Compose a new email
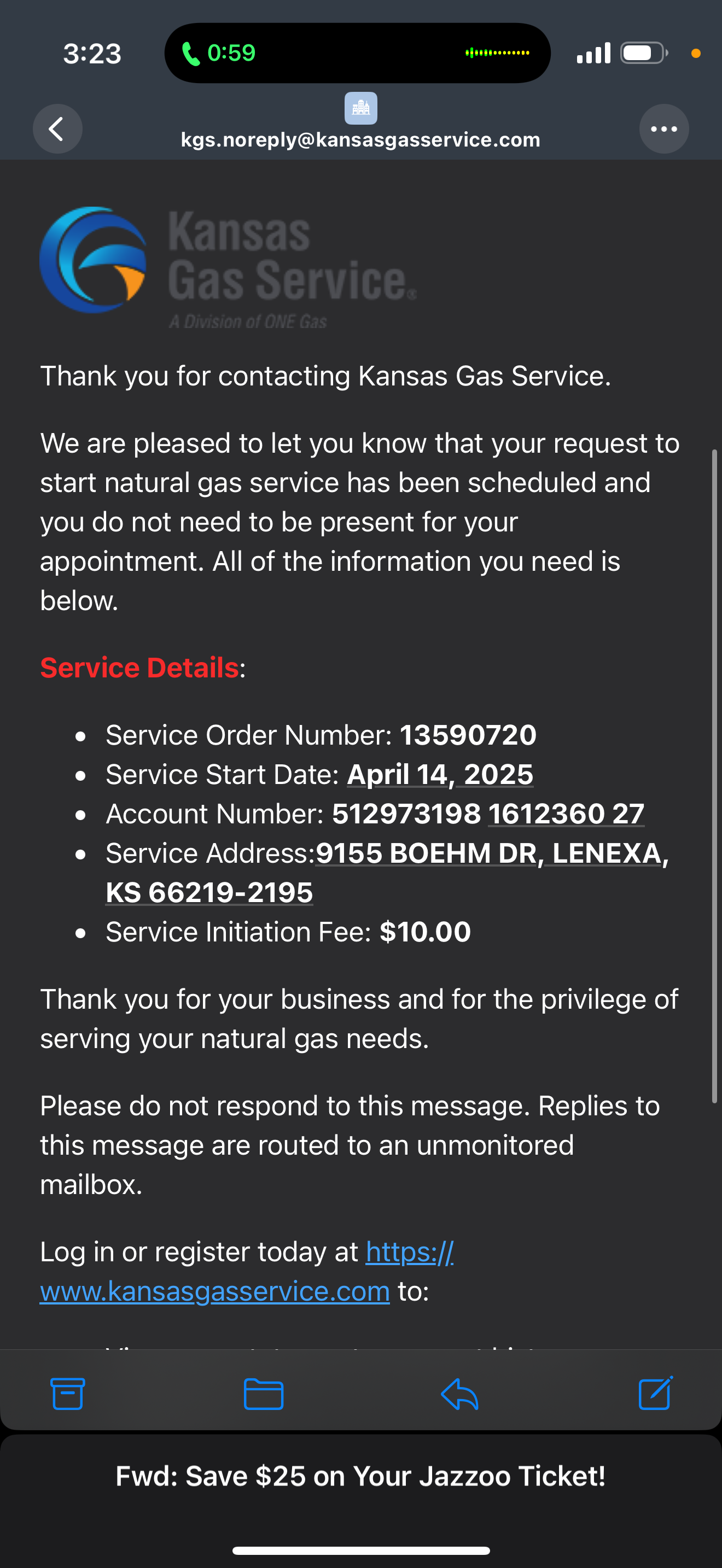This screenshot has height=1568, width=722. [656, 1393]
